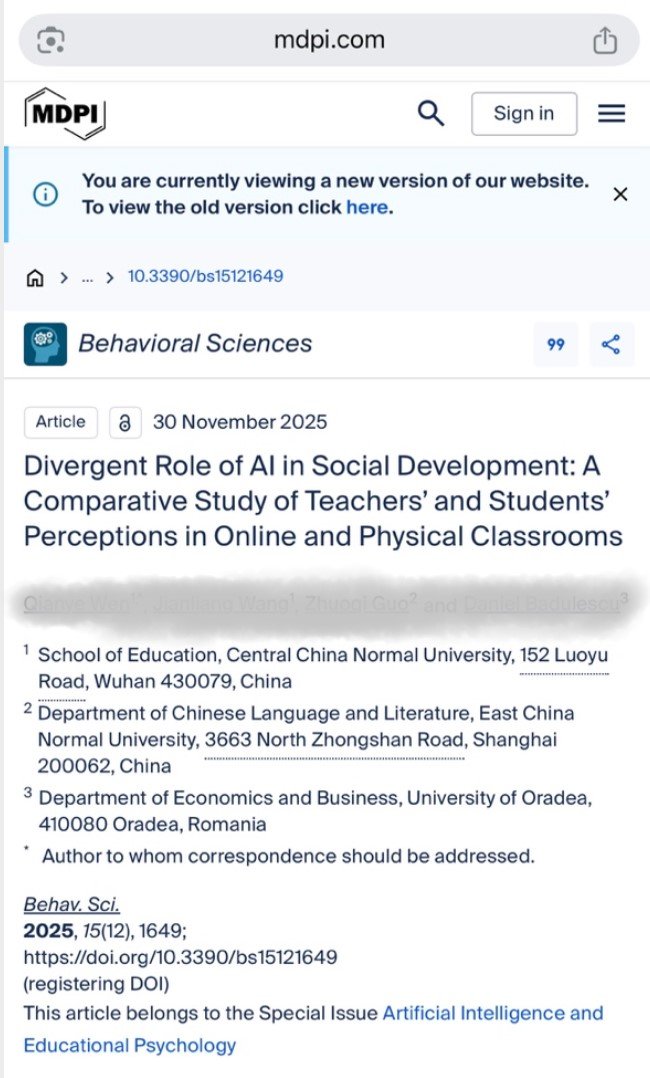Follow the "here" old version link
This screenshot has height=1078, width=650.
(367, 208)
